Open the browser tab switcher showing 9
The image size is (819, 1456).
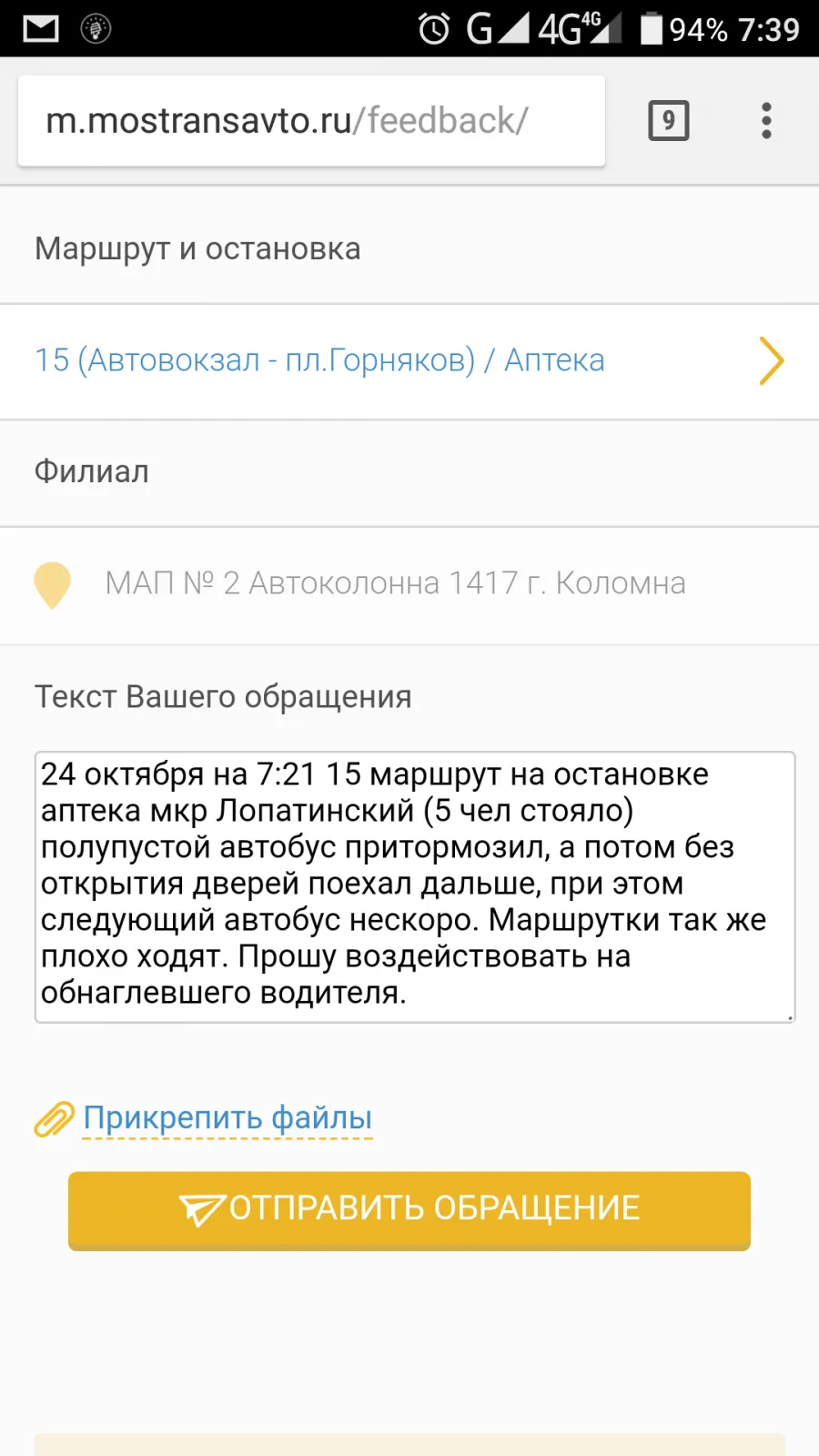click(x=669, y=121)
